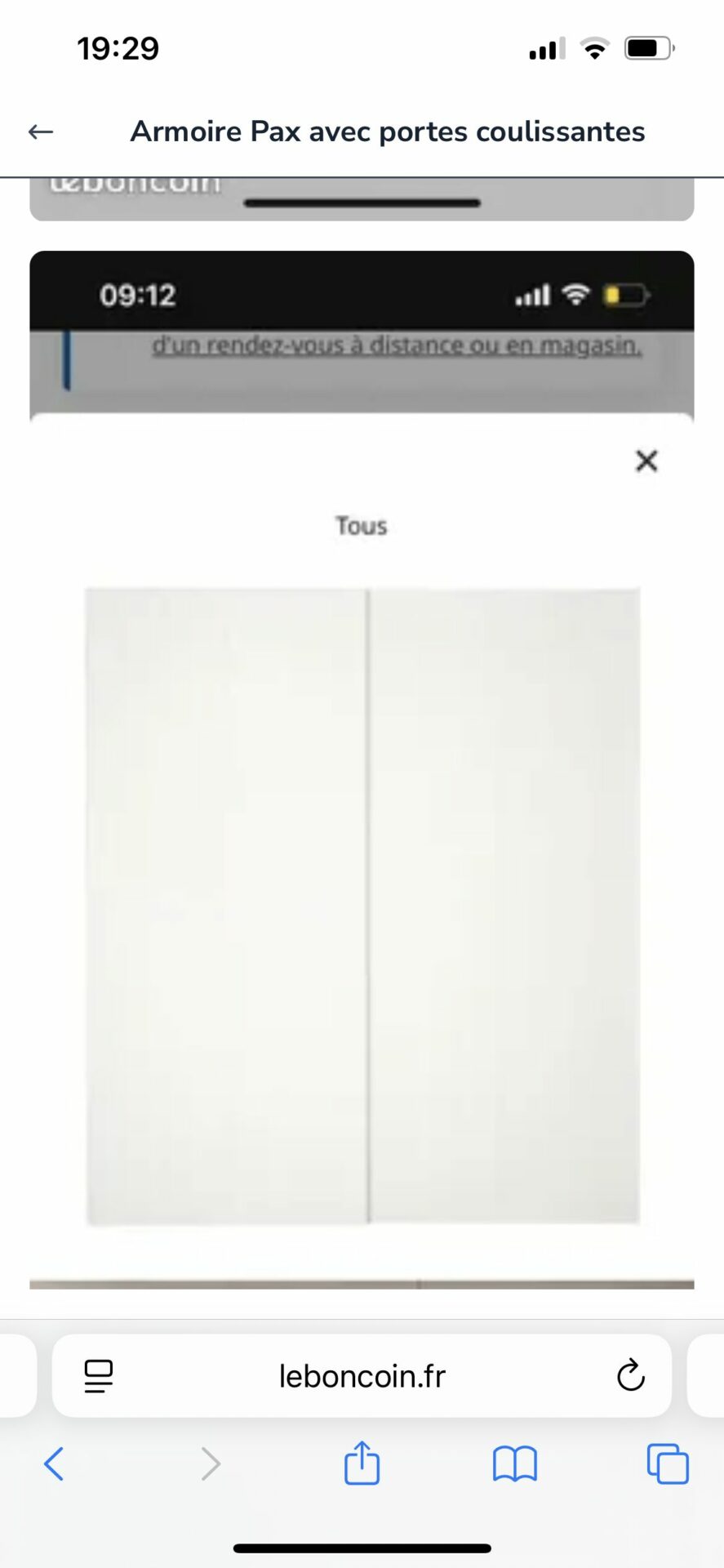Open the Safari page settings menu
The image size is (724, 1568).
[x=99, y=1376]
